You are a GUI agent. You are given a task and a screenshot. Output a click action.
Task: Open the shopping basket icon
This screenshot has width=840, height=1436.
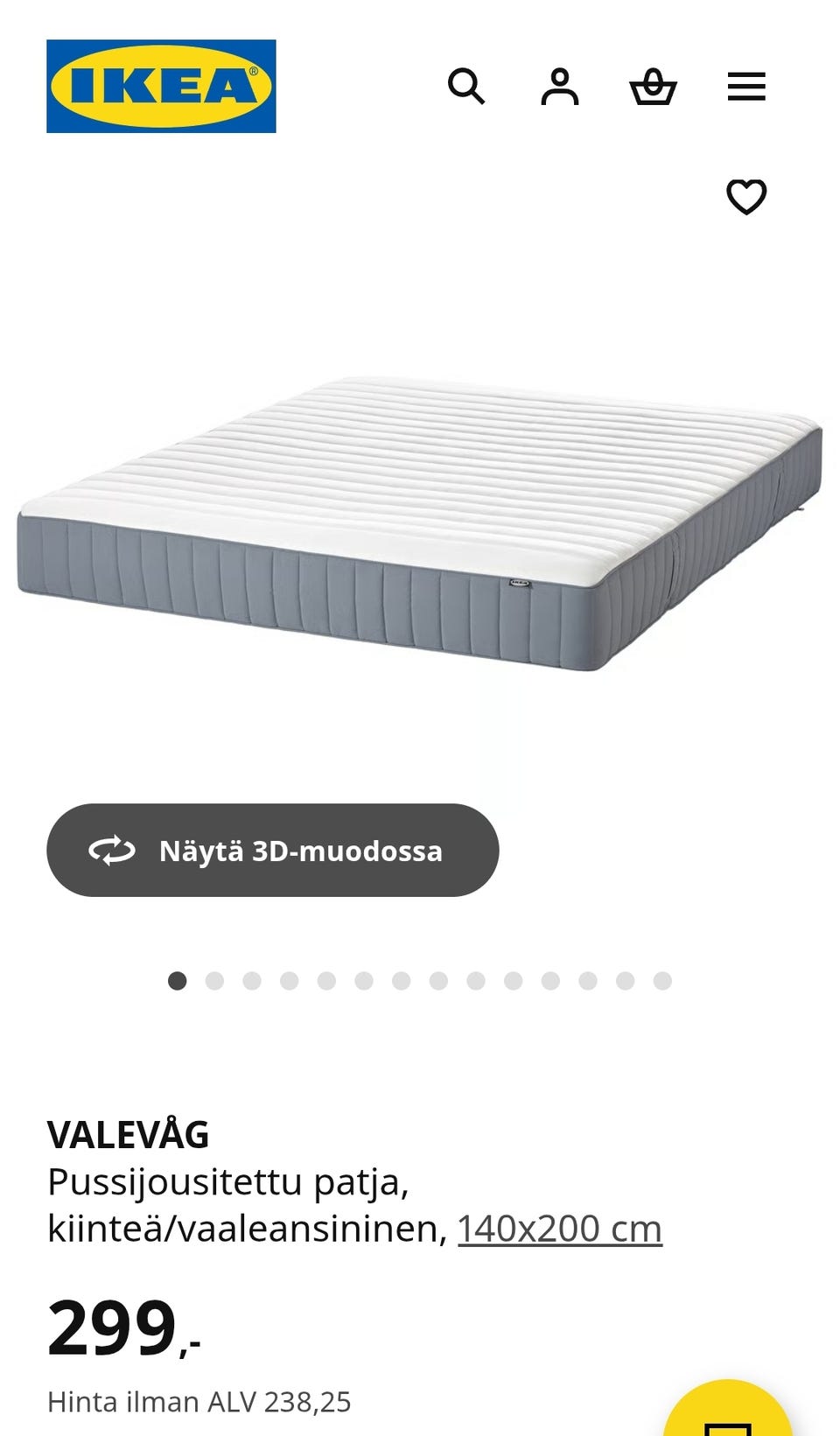pyautogui.click(x=653, y=87)
